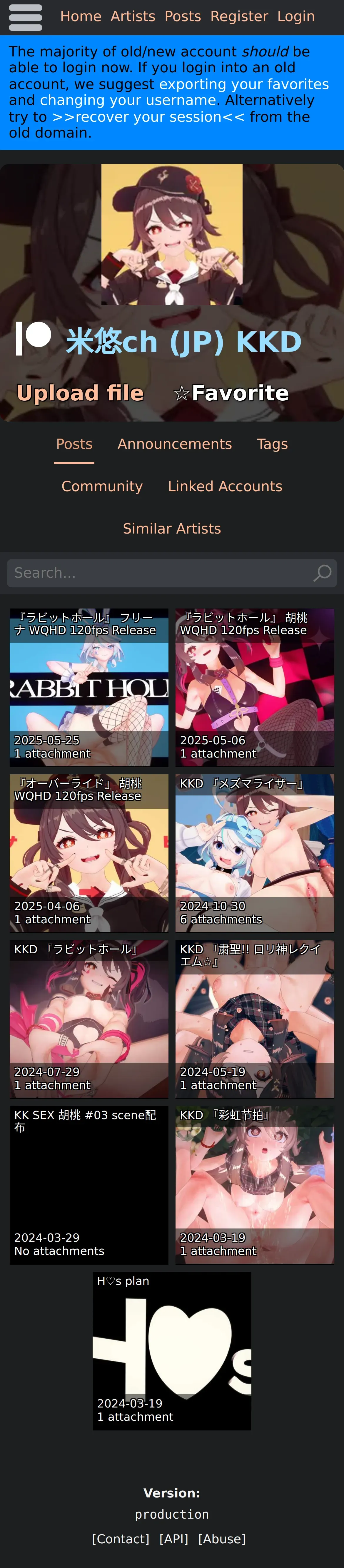Open the Community tab

pos(102,486)
